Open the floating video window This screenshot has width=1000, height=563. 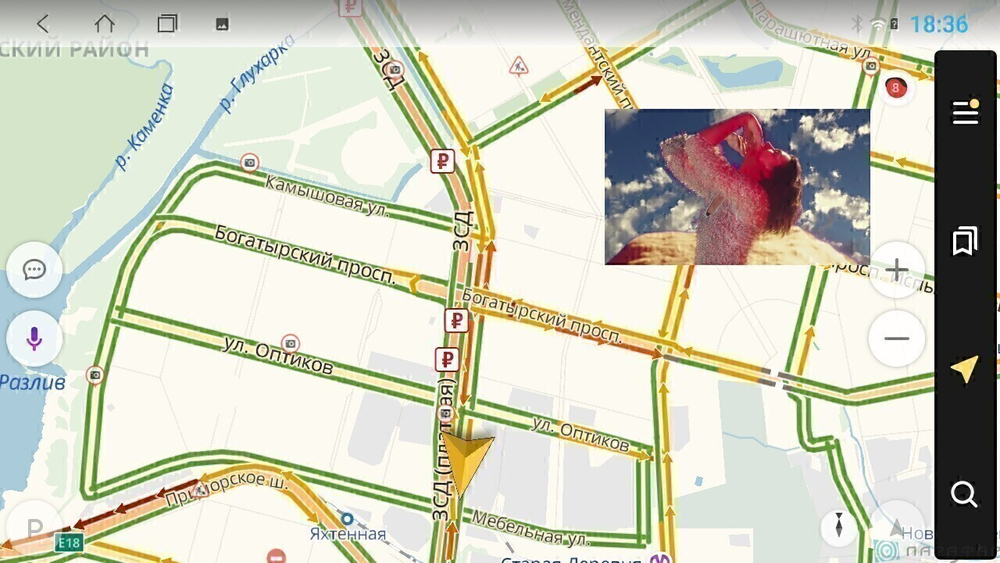coord(737,187)
